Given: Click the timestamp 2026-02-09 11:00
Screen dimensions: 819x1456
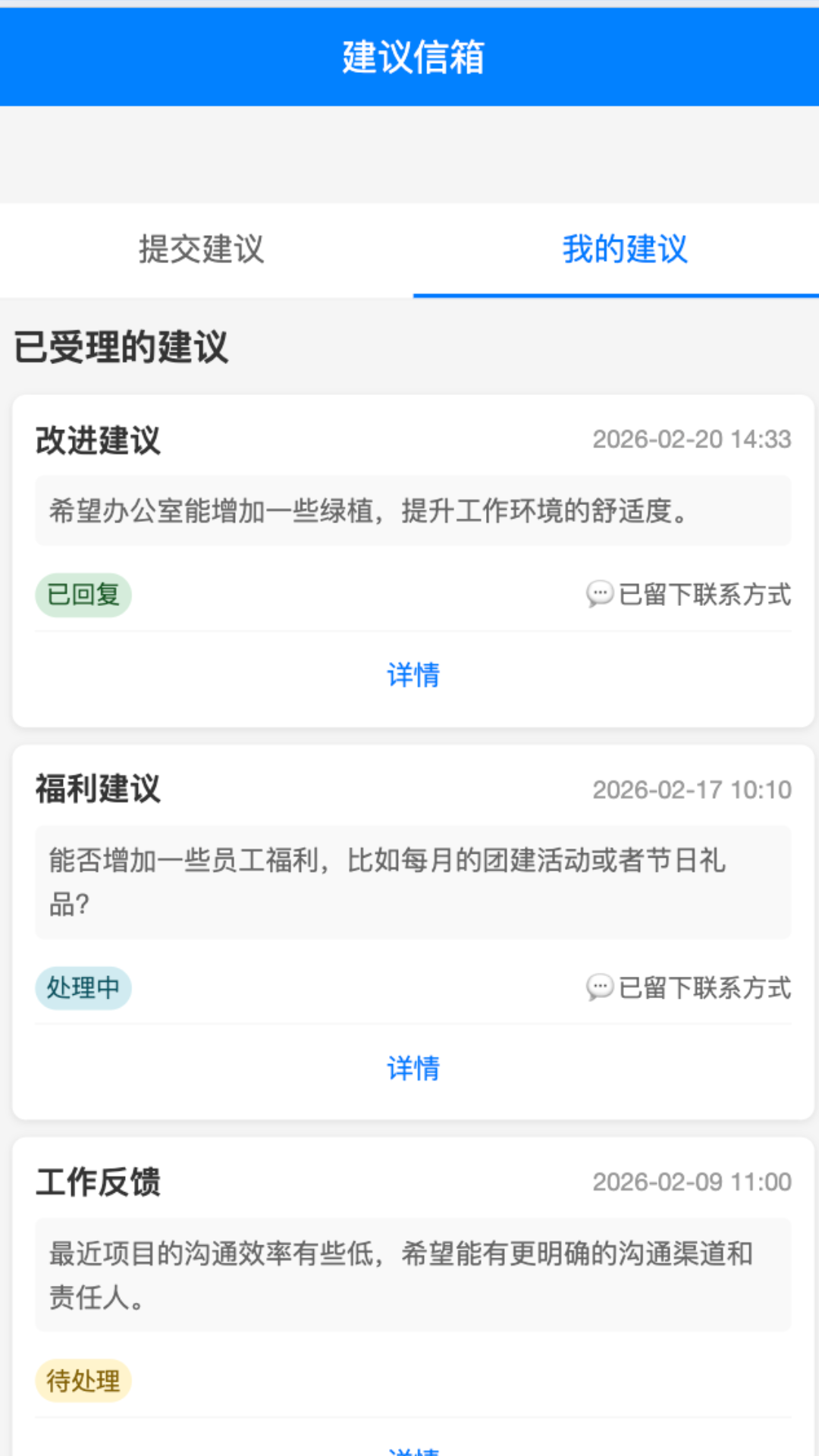Looking at the screenshot, I should click(x=692, y=1181).
